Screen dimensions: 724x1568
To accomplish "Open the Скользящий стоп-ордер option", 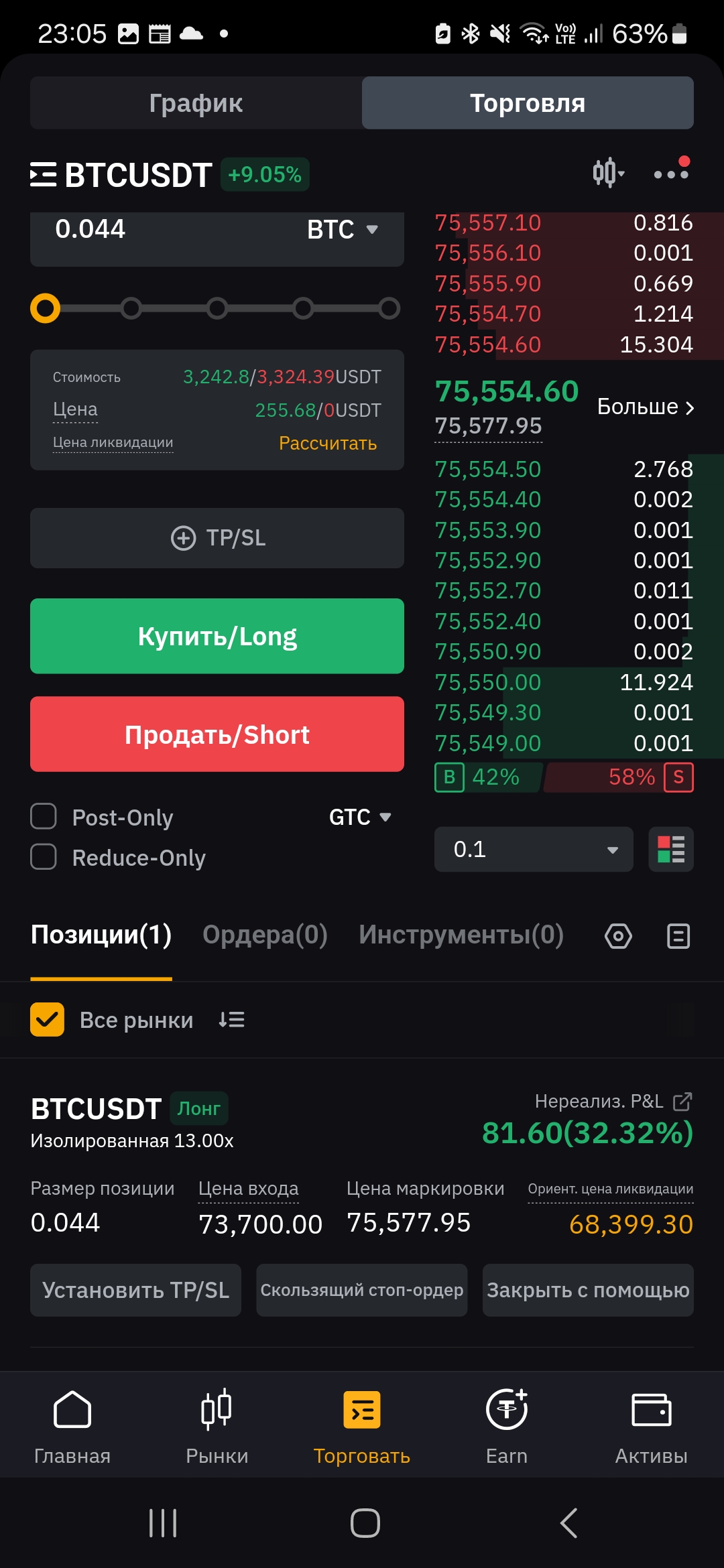I will [362, 1291].
